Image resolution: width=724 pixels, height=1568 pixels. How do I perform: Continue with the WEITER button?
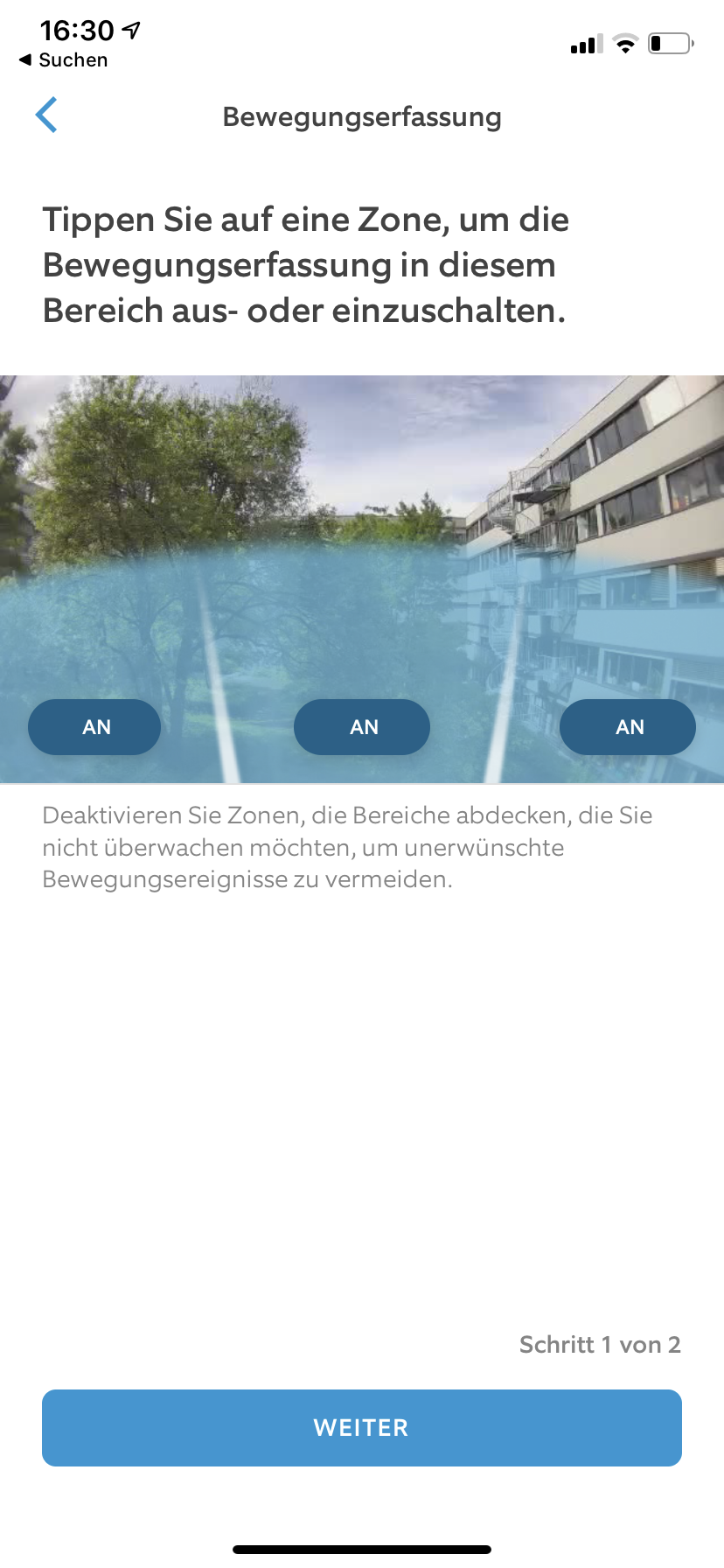362,1428
